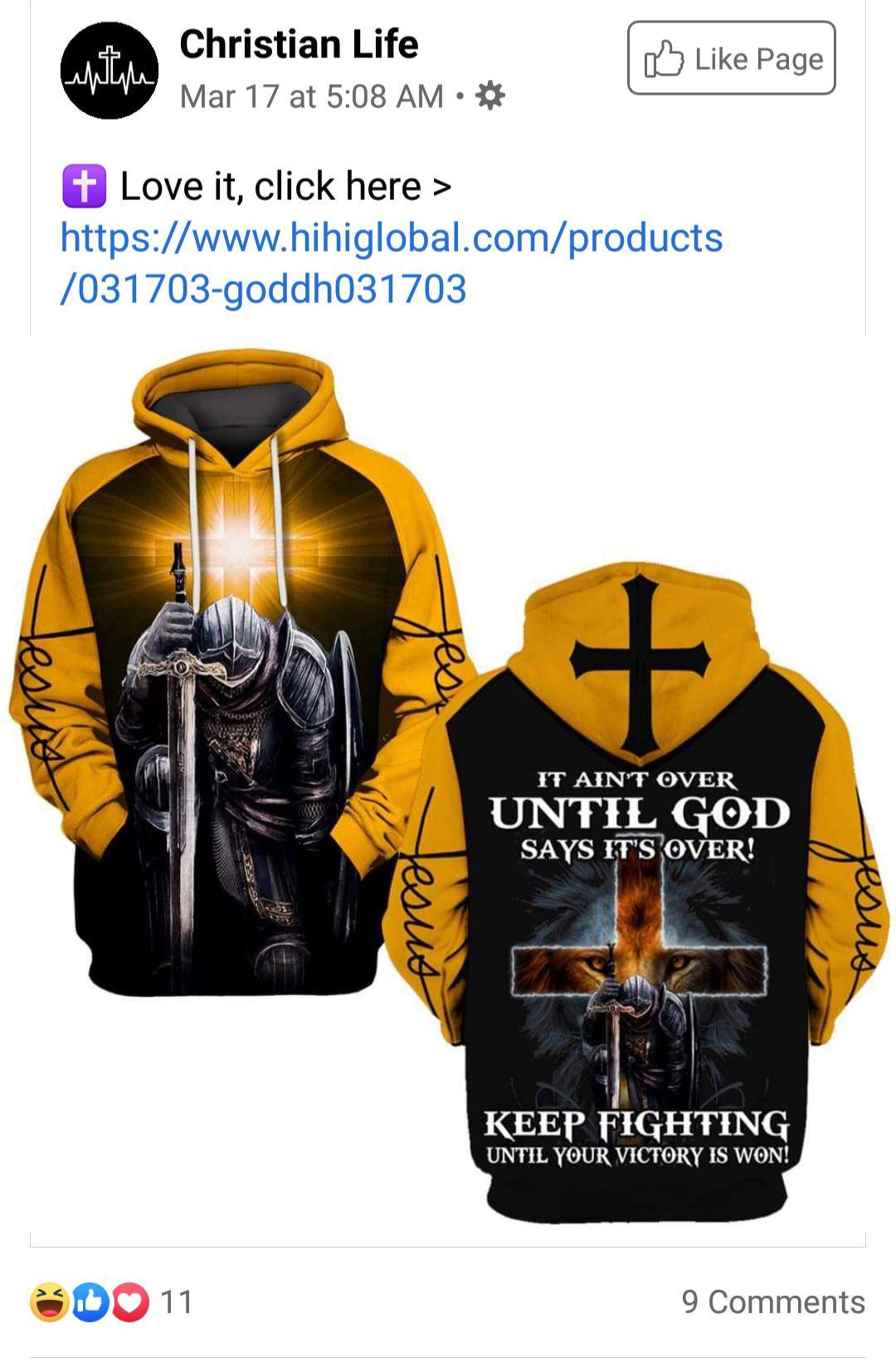Open the post timestamp Mar 17
Screen dimensions: 896x1363
[x=311, y=97]
